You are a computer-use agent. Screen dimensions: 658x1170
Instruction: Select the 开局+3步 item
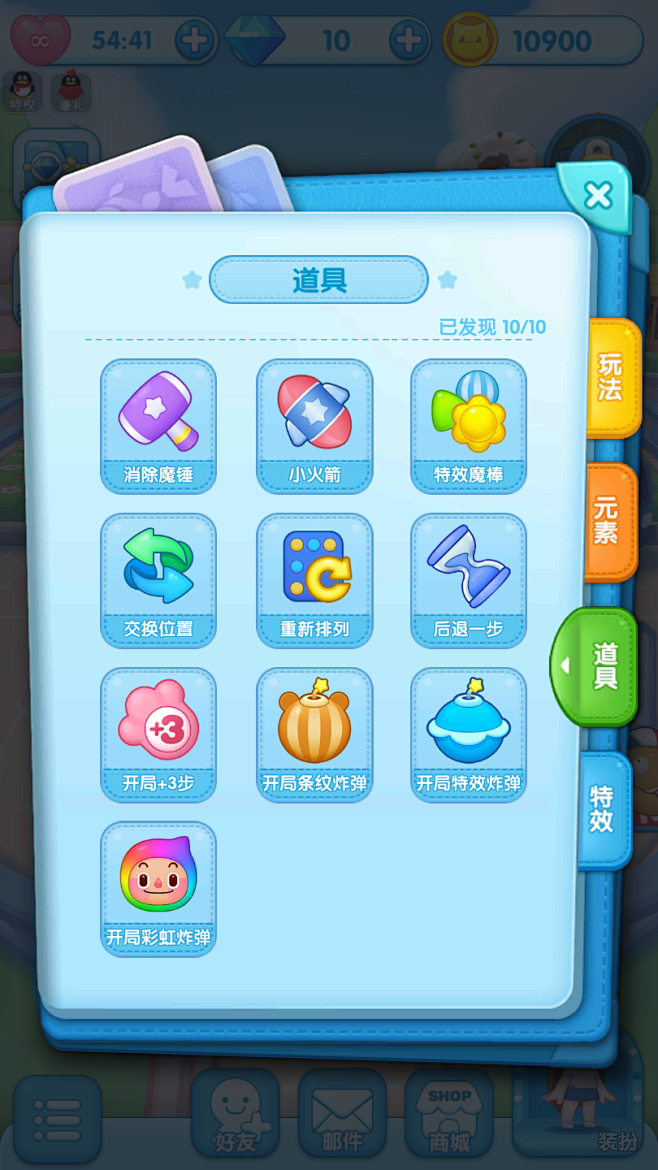click(158, 735)
